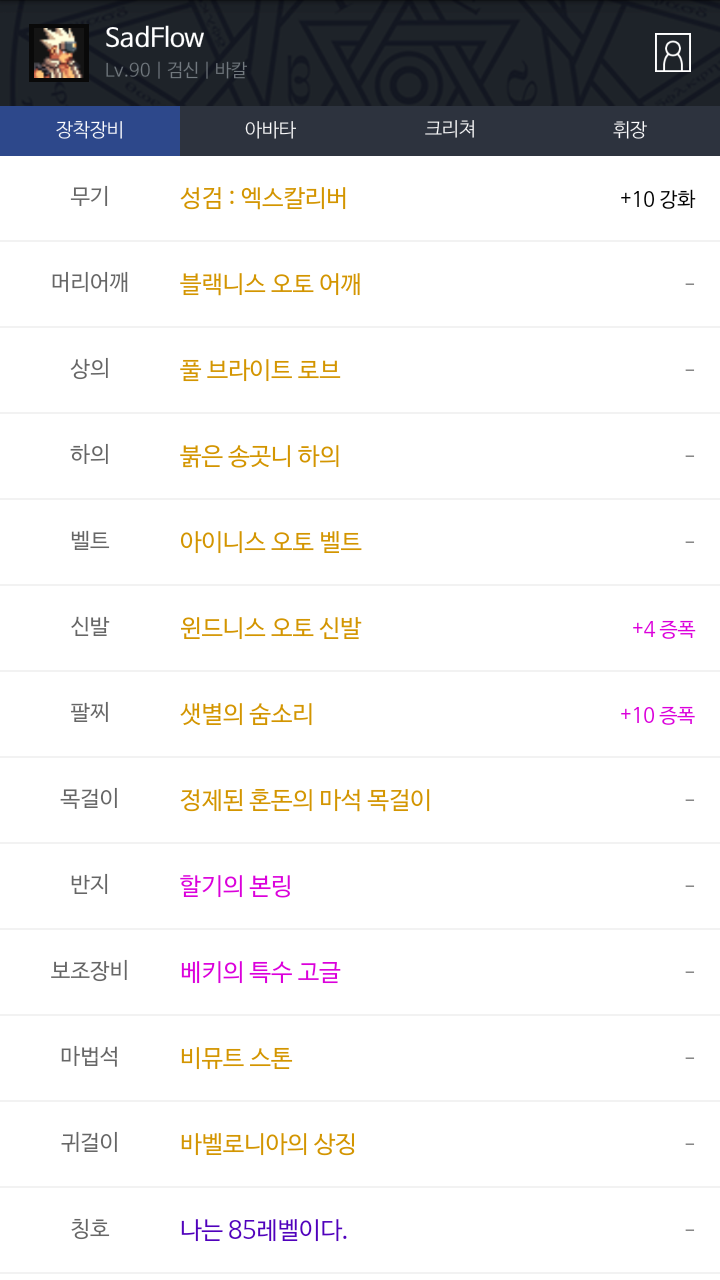Switch to the 휘장 tab

pyautogui.click(x=630, y=130)
